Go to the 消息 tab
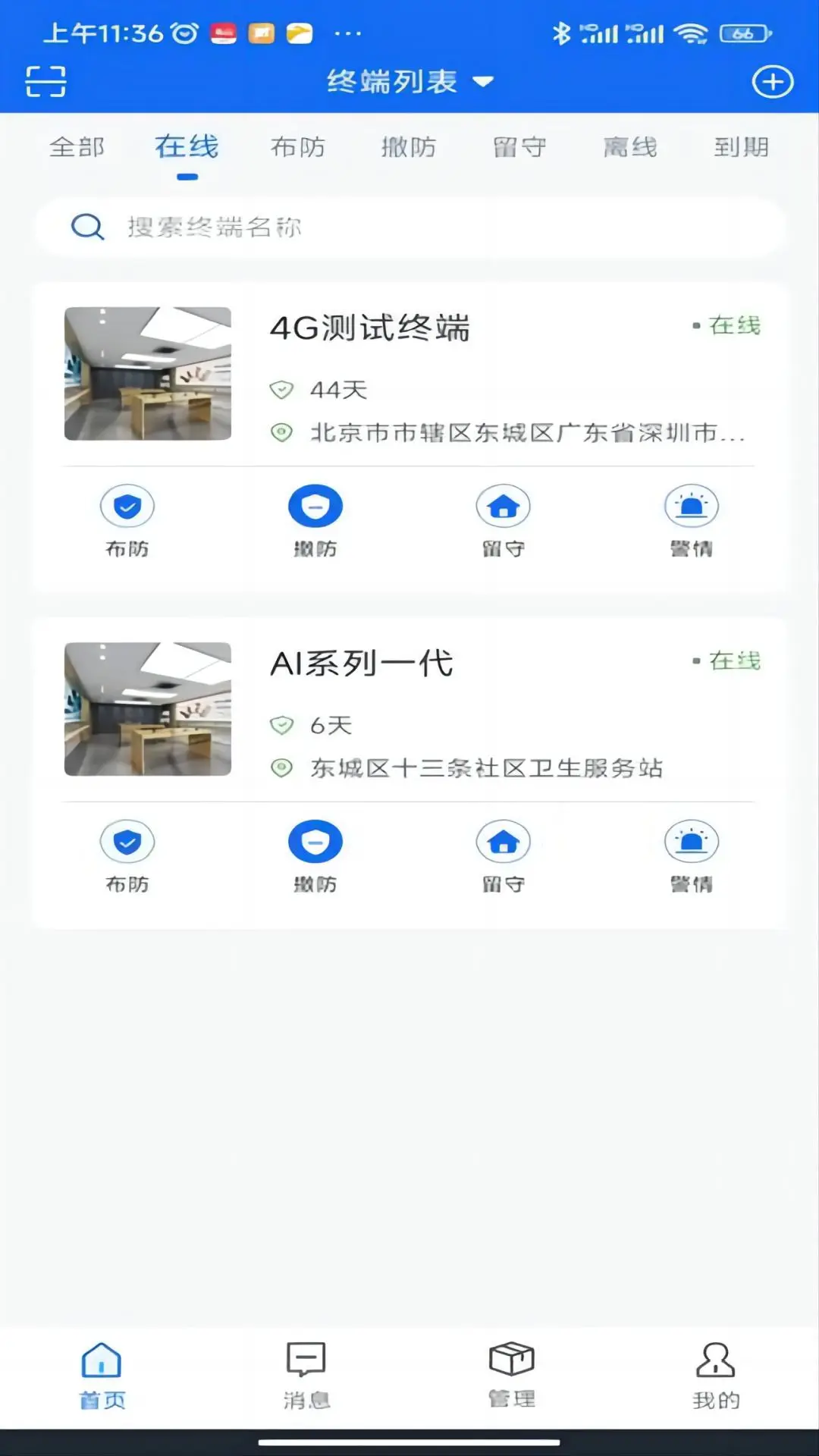This screenshot has height=1456, width=819. pyautogui.click(x=306, y=1374)
